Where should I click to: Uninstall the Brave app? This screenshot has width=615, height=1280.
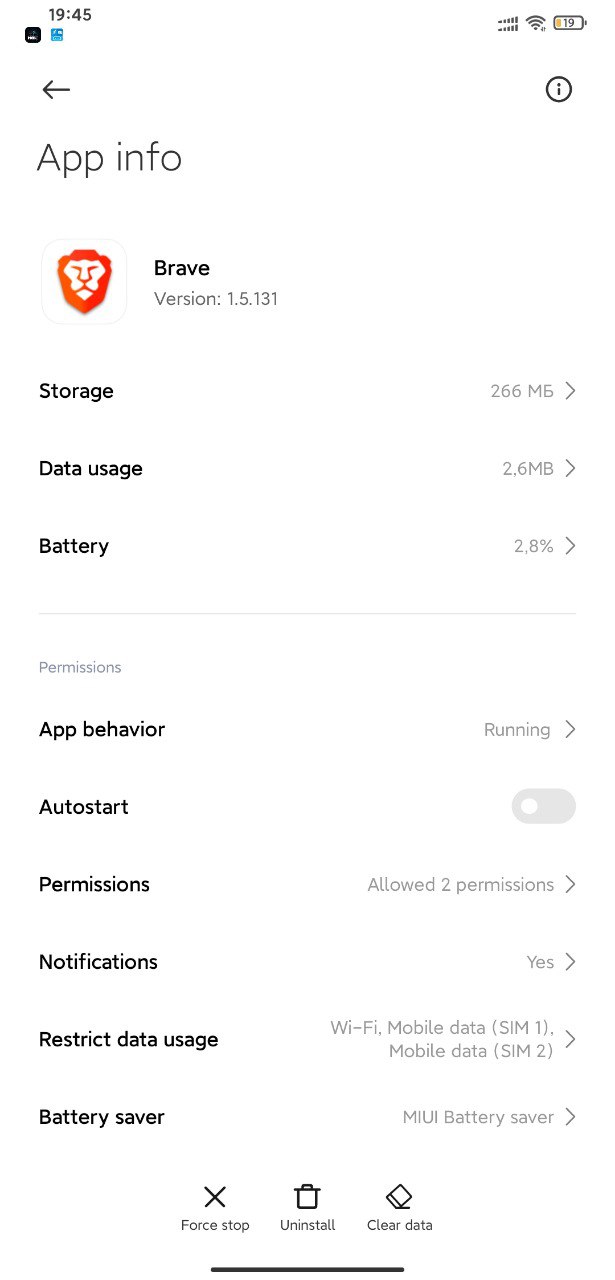307,1207
